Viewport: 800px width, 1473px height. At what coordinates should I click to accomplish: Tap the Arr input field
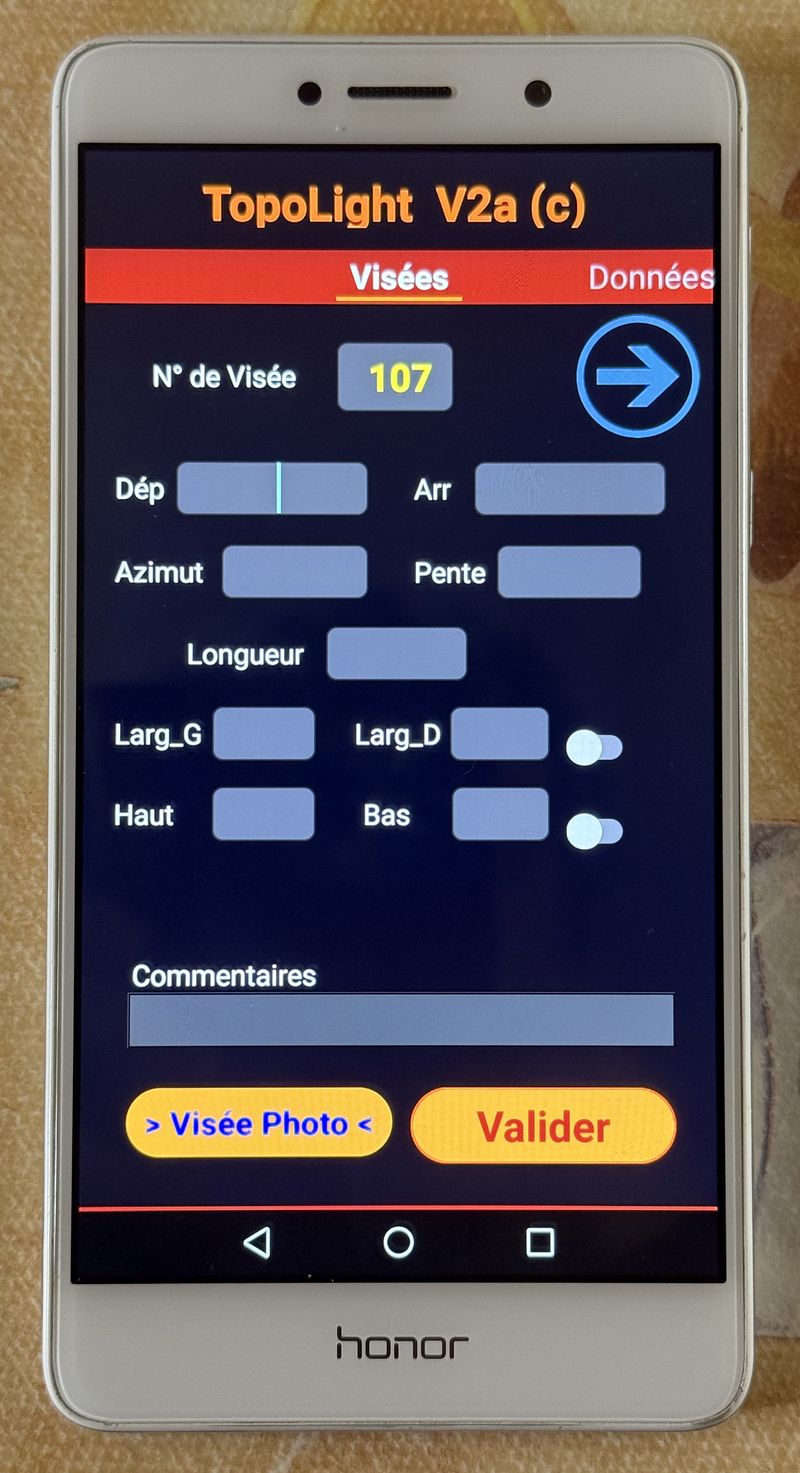click(x=569, y=489)
